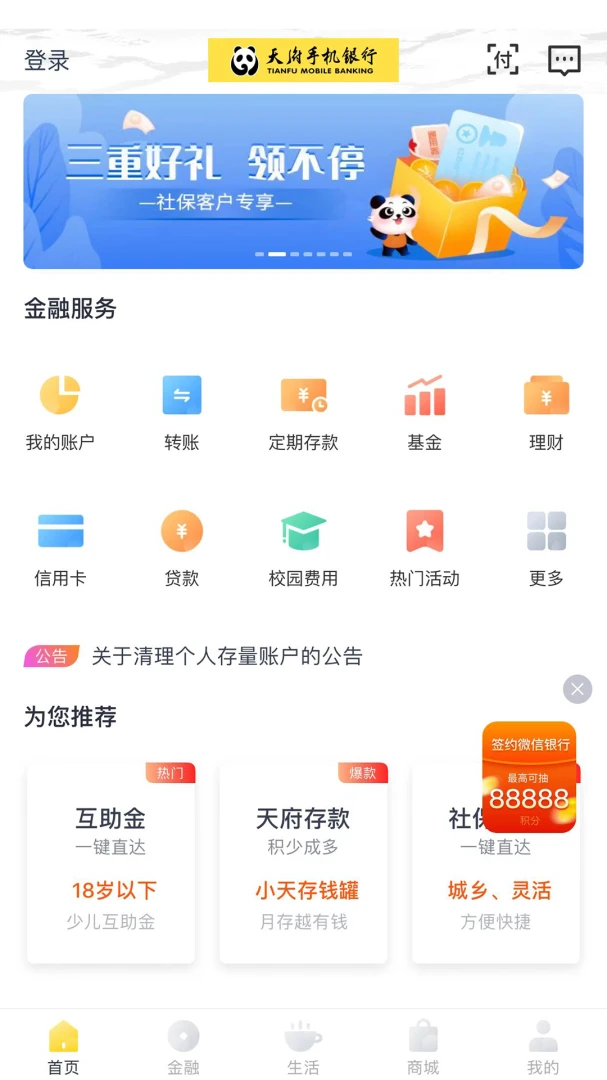The height and width of the screenshot is (1080, 607).
Task: Read the 关于清理个人存量账户的公告 notice
Action: (226, 657)
